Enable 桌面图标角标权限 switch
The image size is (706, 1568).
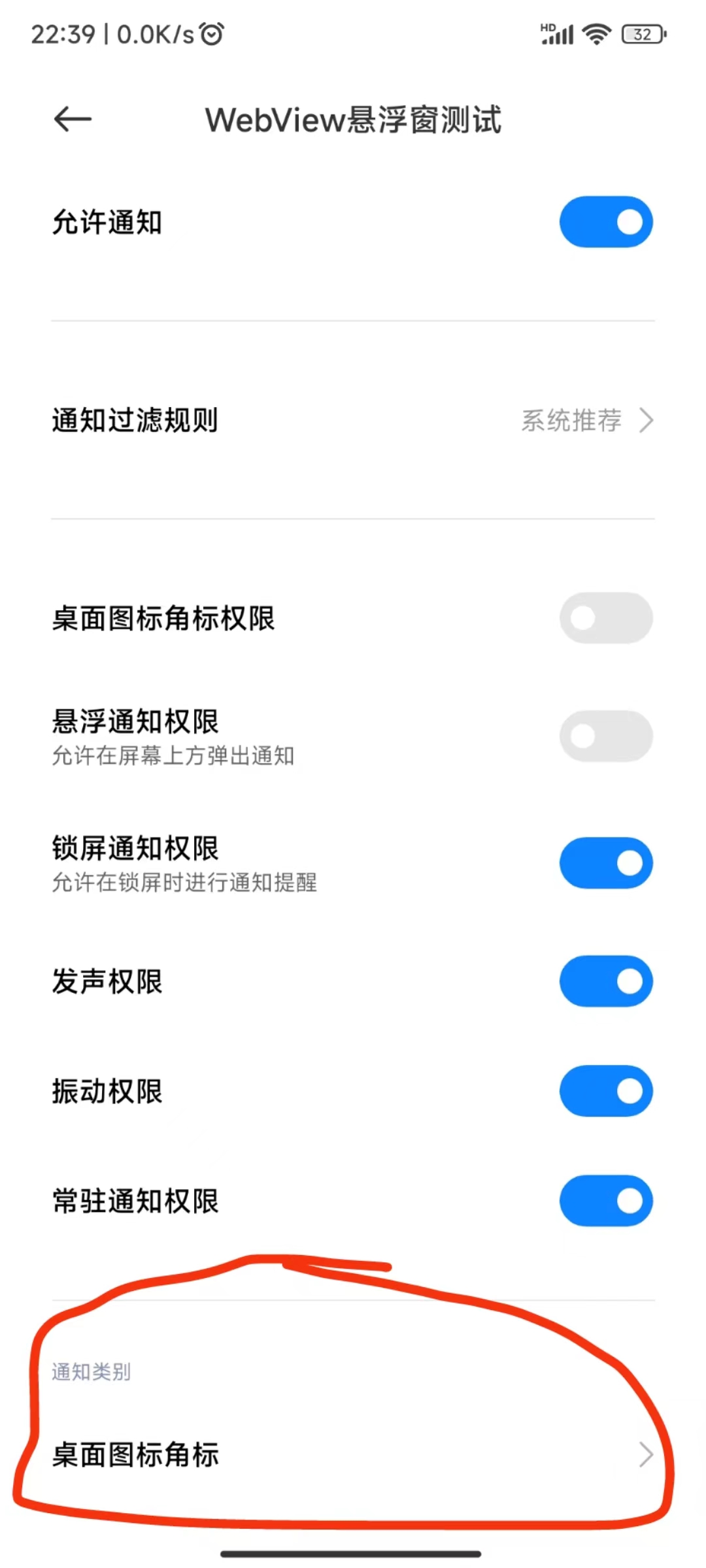[606, 618]
